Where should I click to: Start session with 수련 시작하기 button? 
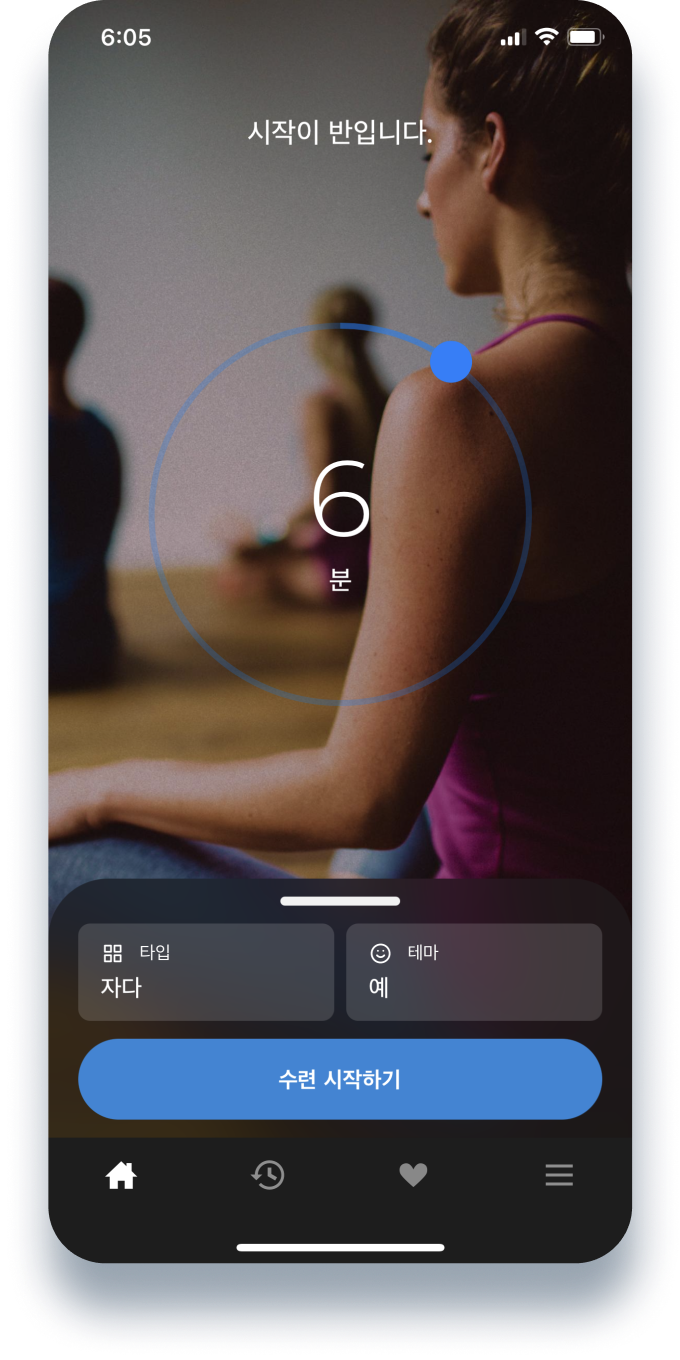[340, 1079]
